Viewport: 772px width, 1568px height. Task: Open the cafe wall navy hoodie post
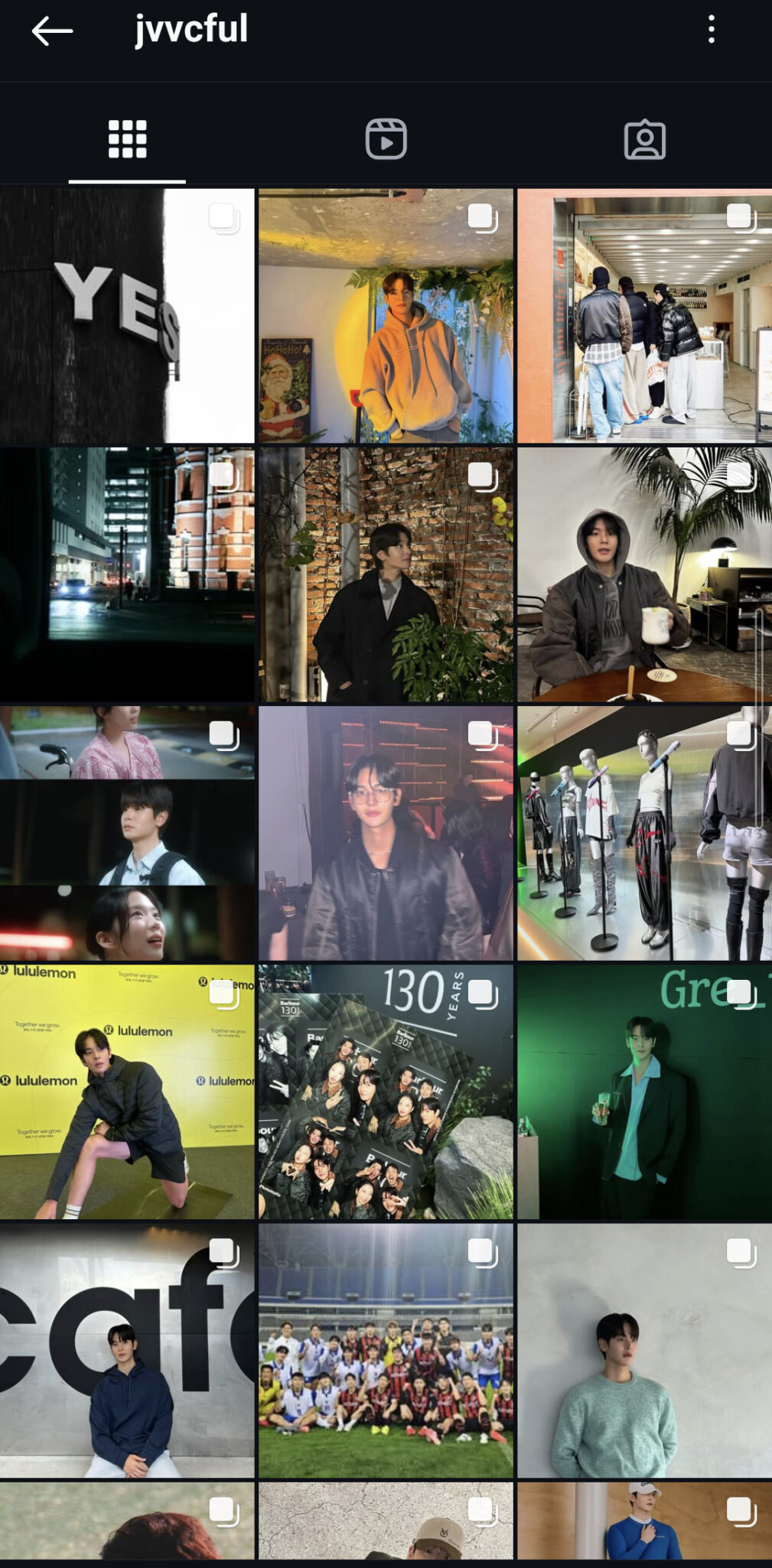pyautogui.click(x=127, y=1350)
